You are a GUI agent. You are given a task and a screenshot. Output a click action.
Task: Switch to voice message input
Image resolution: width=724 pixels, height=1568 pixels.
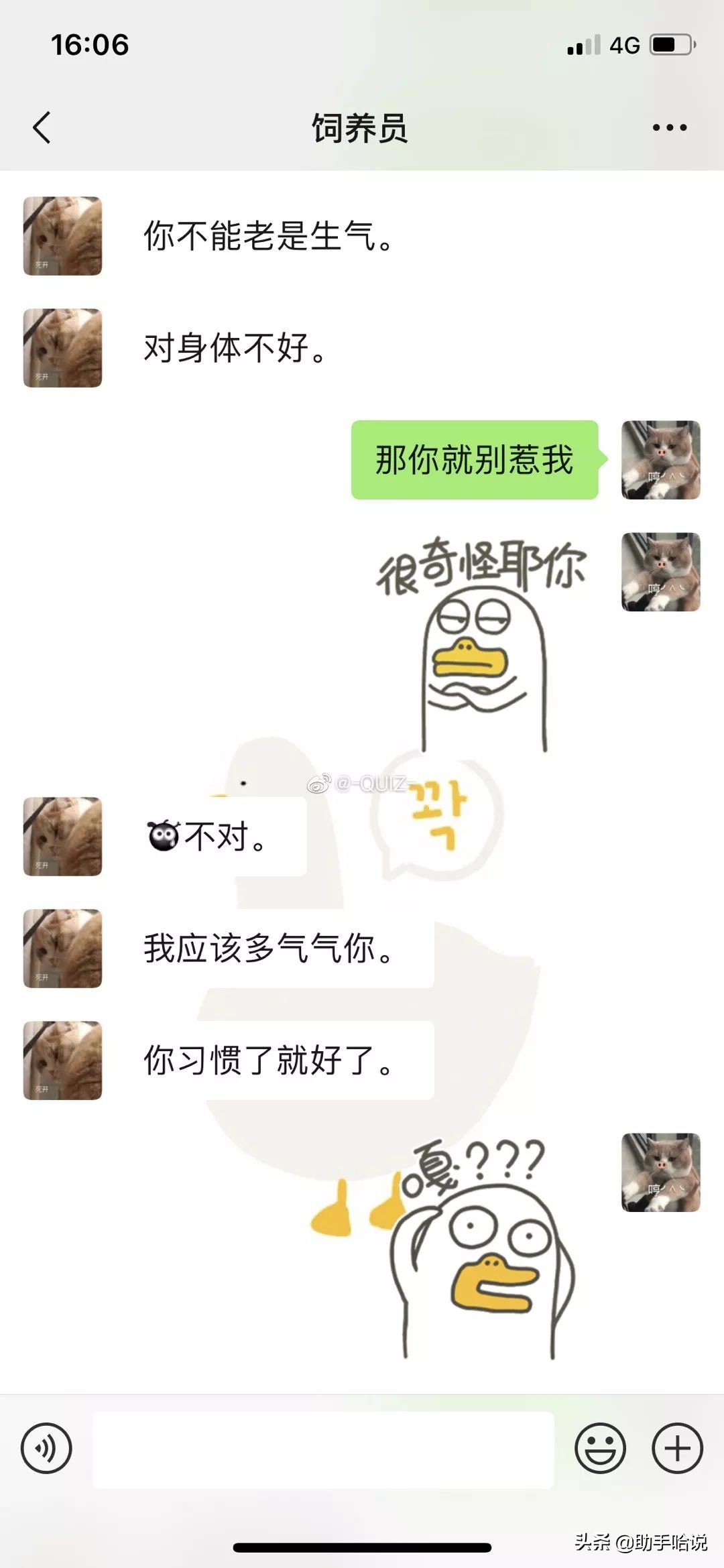point(46,1448)
